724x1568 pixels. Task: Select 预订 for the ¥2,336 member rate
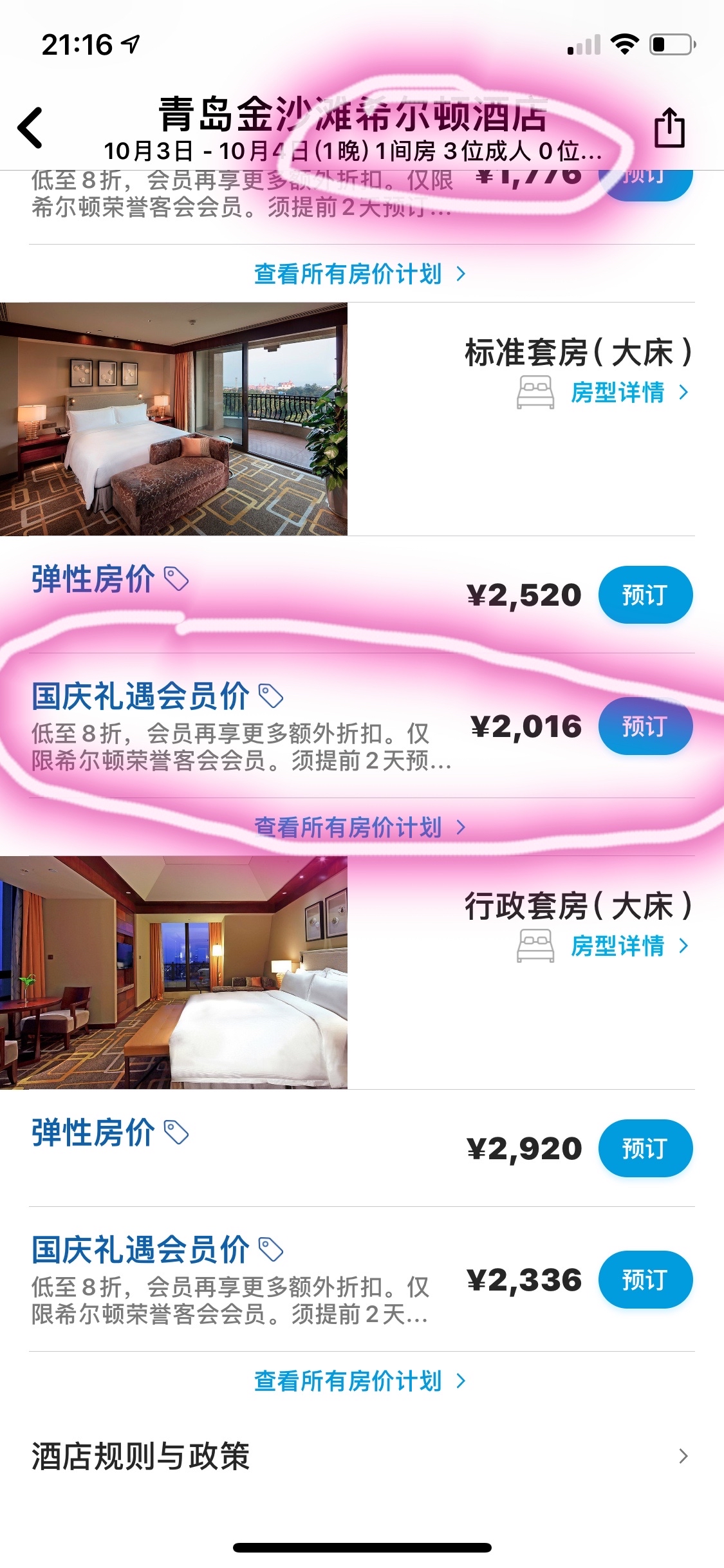(645, 1280)
